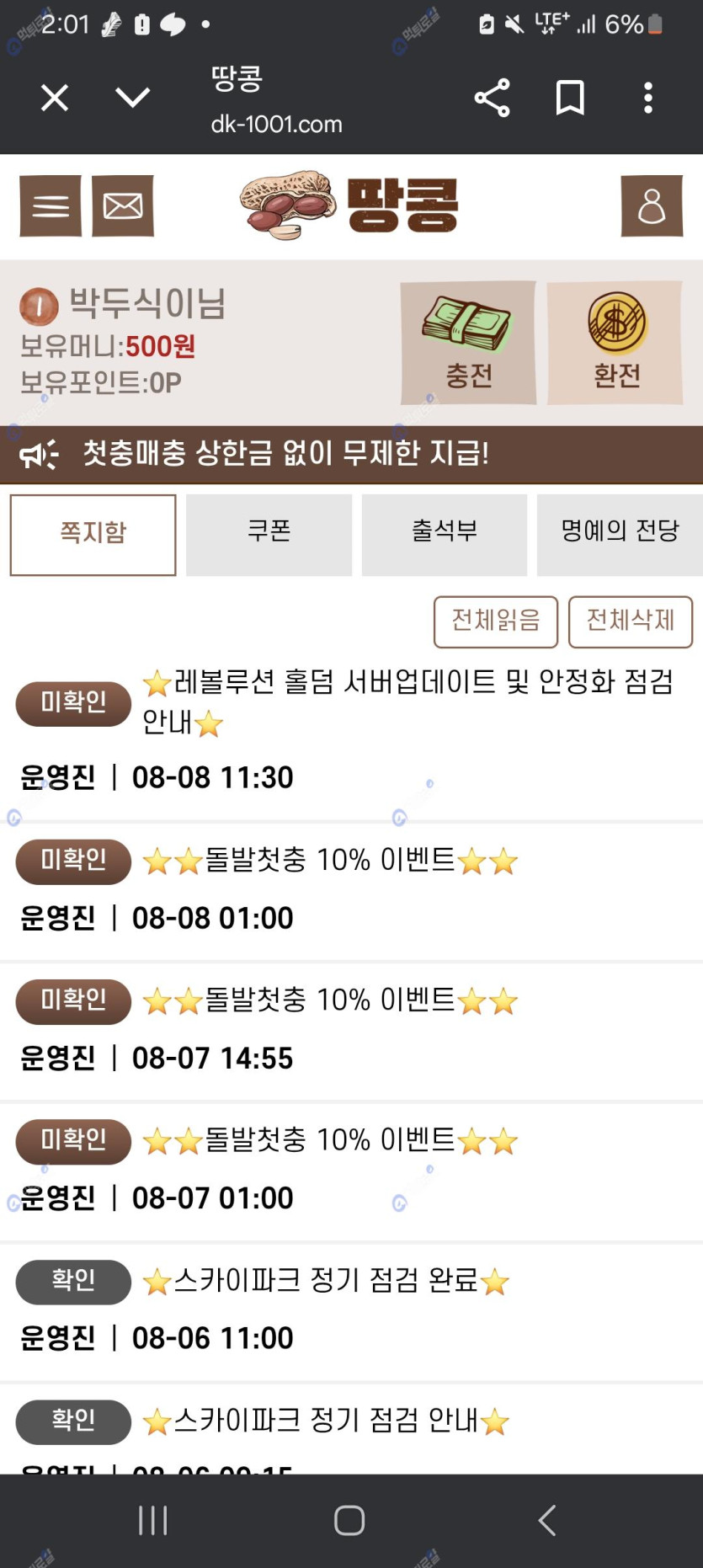Open the 레볼루션 홀덤 서버업데이트 message
Viewport: 703px width, 1568px height.
click(x=407, y=701)
